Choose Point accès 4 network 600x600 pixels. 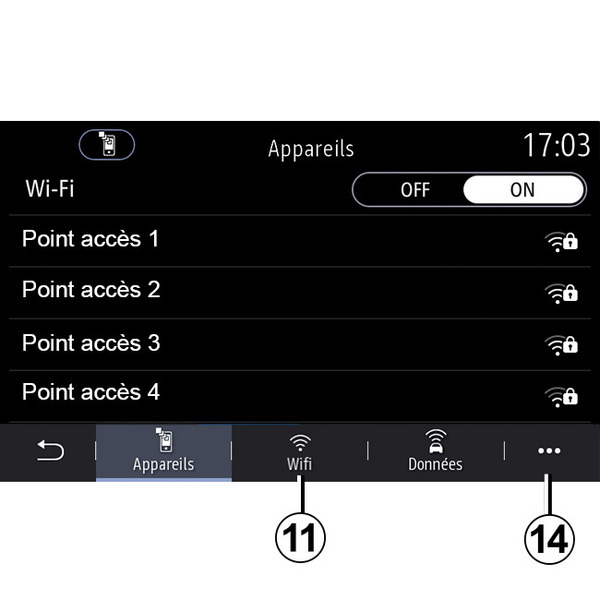(300, 392)
